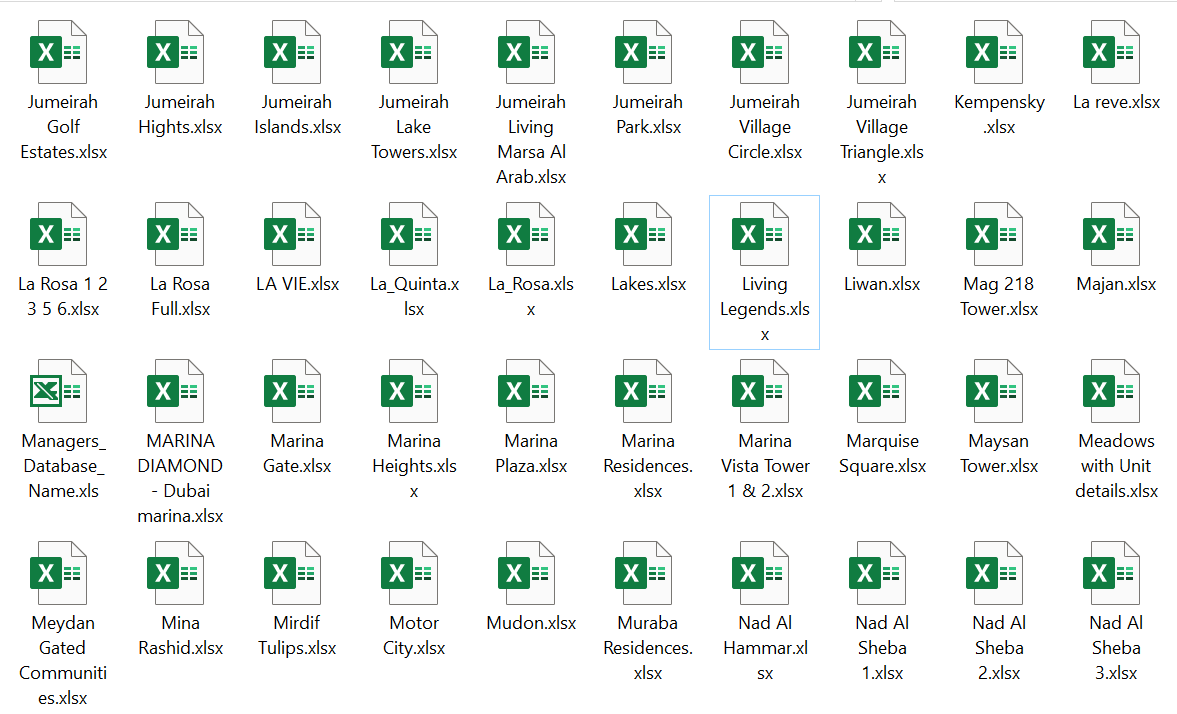Select the Mag 218 Tower.xlsx file

pyautogui.click(x=999, y=234)
